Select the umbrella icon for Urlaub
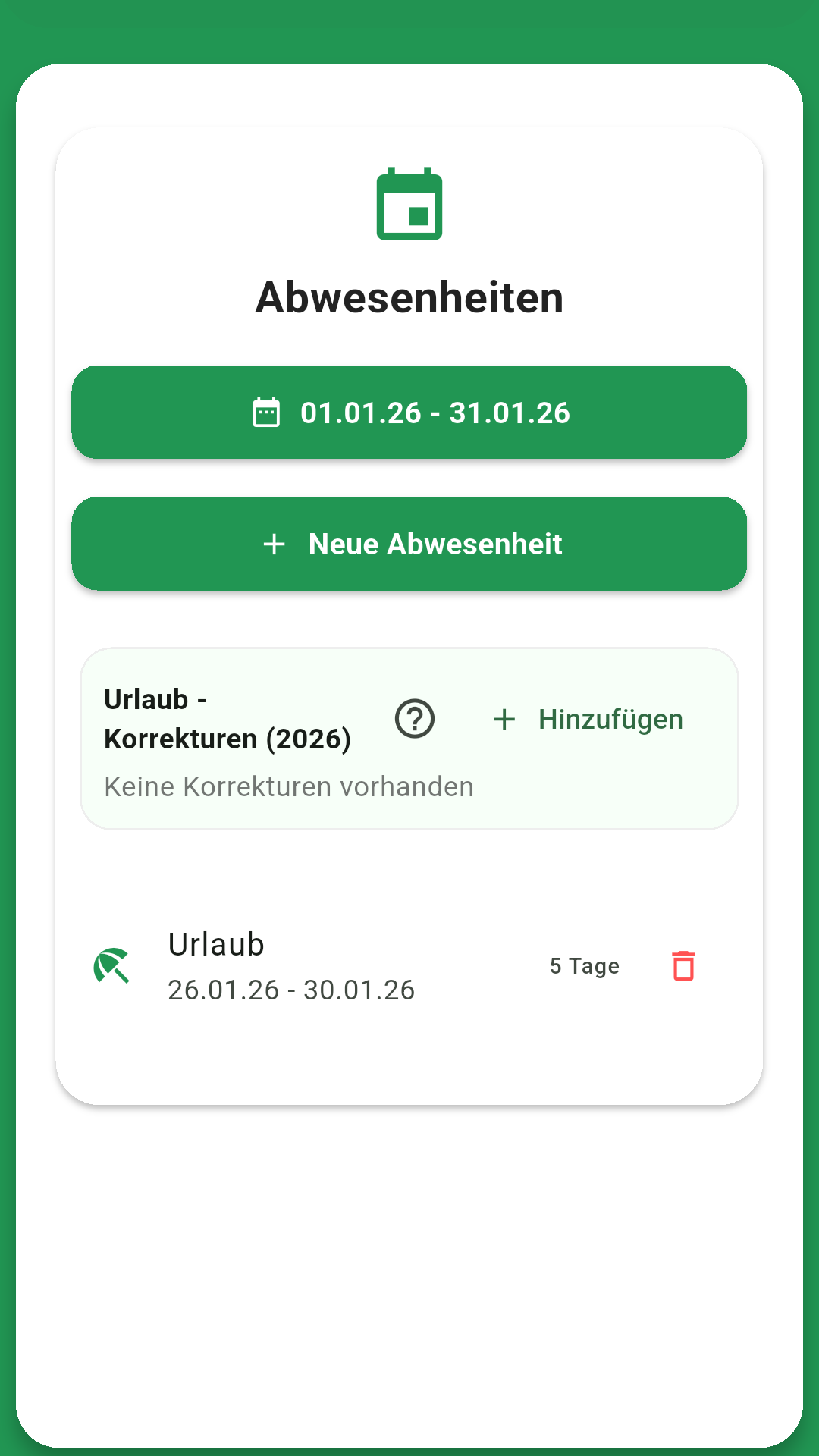 coord(112,966)
